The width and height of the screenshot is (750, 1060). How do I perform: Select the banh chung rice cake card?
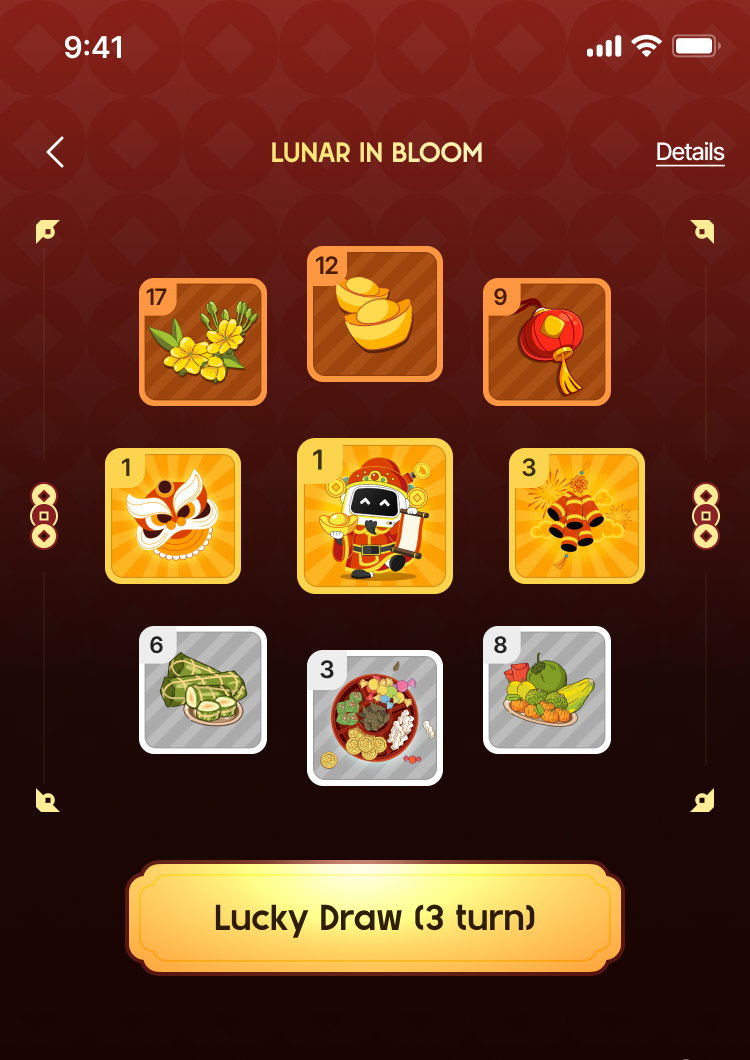[203, 690]
